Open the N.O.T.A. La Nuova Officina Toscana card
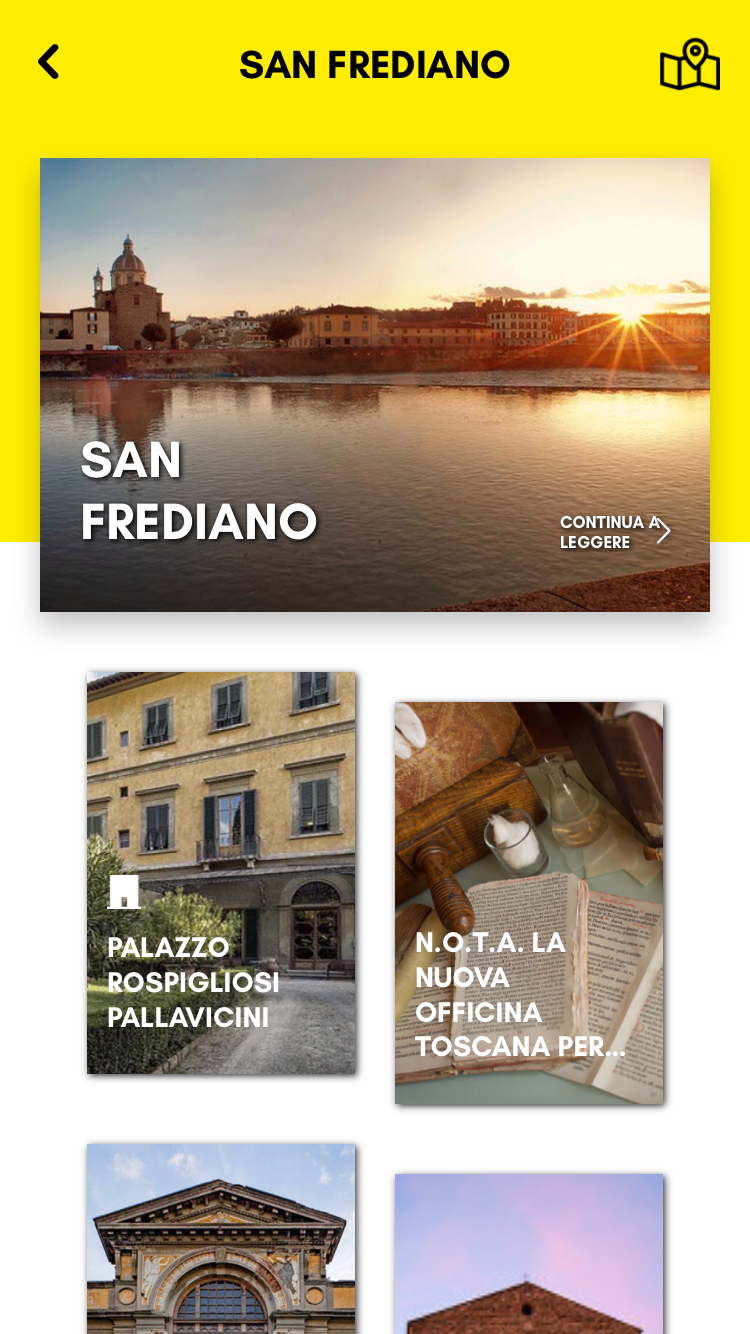The width and height of the screenshot is (750, 1334). pyautogui.click(x=529, y=903)
